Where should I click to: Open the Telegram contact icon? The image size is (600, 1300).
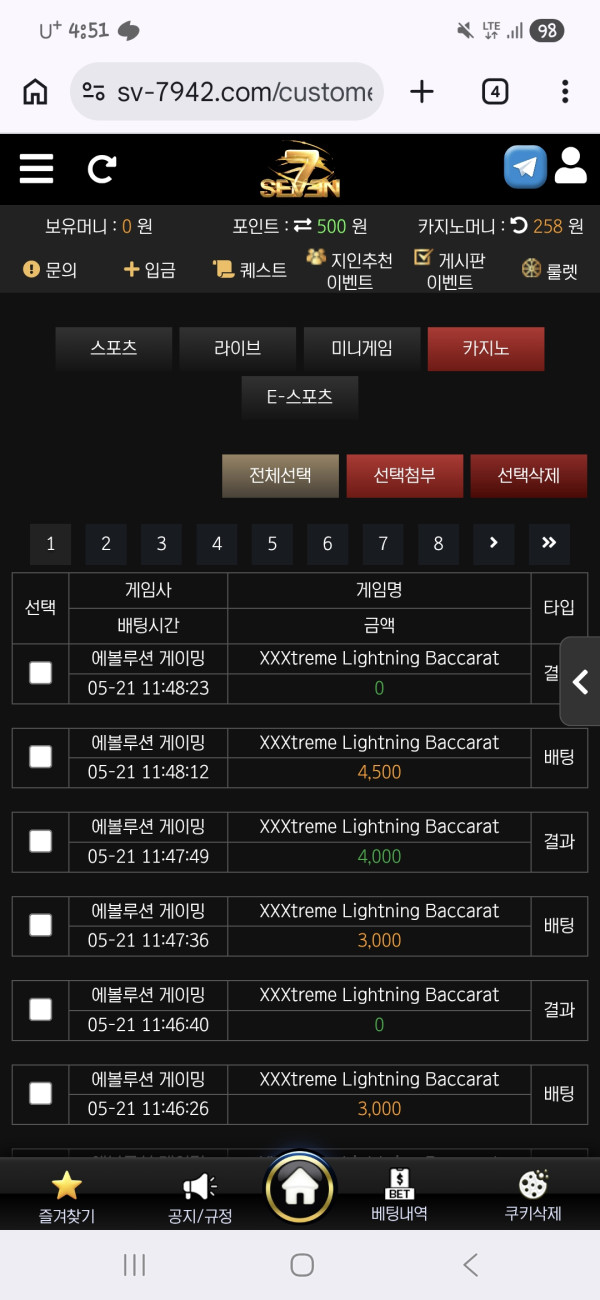pyautogui.click(x=525, y=167)
